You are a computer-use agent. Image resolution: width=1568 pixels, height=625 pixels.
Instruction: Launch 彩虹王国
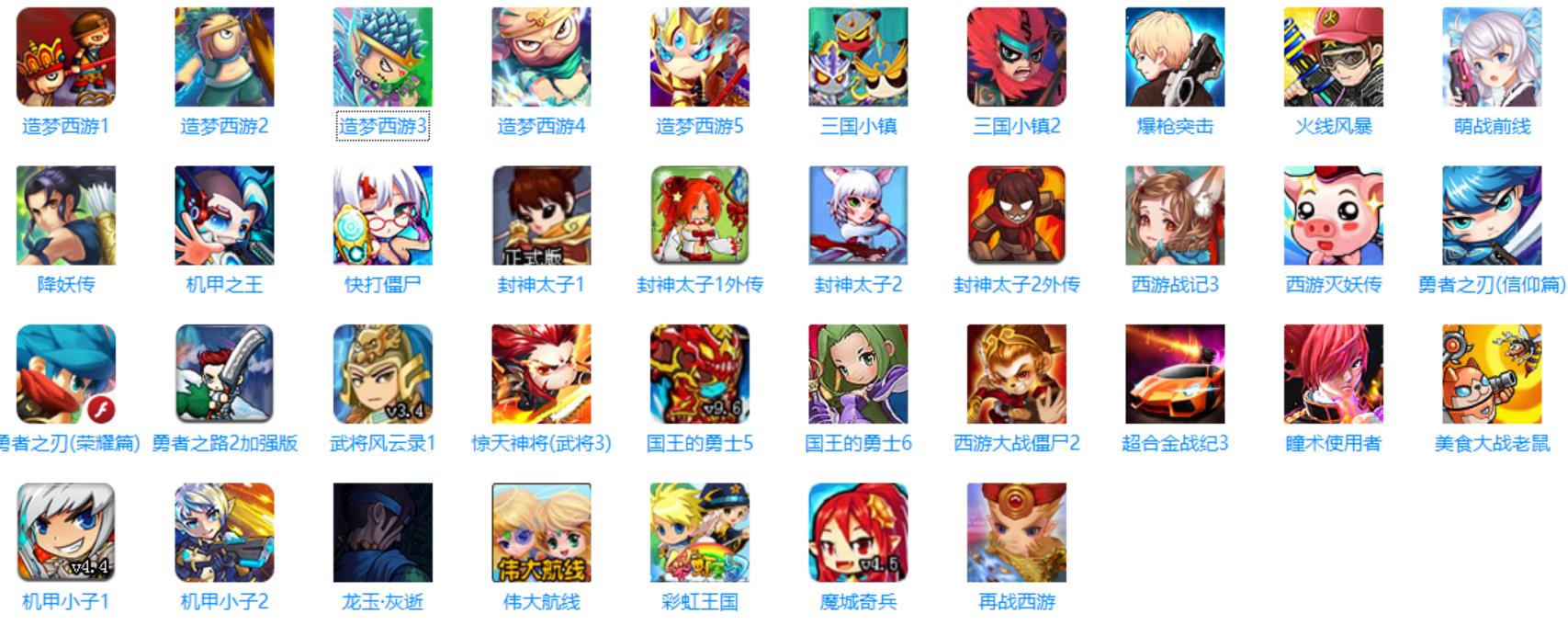(700, 533)
